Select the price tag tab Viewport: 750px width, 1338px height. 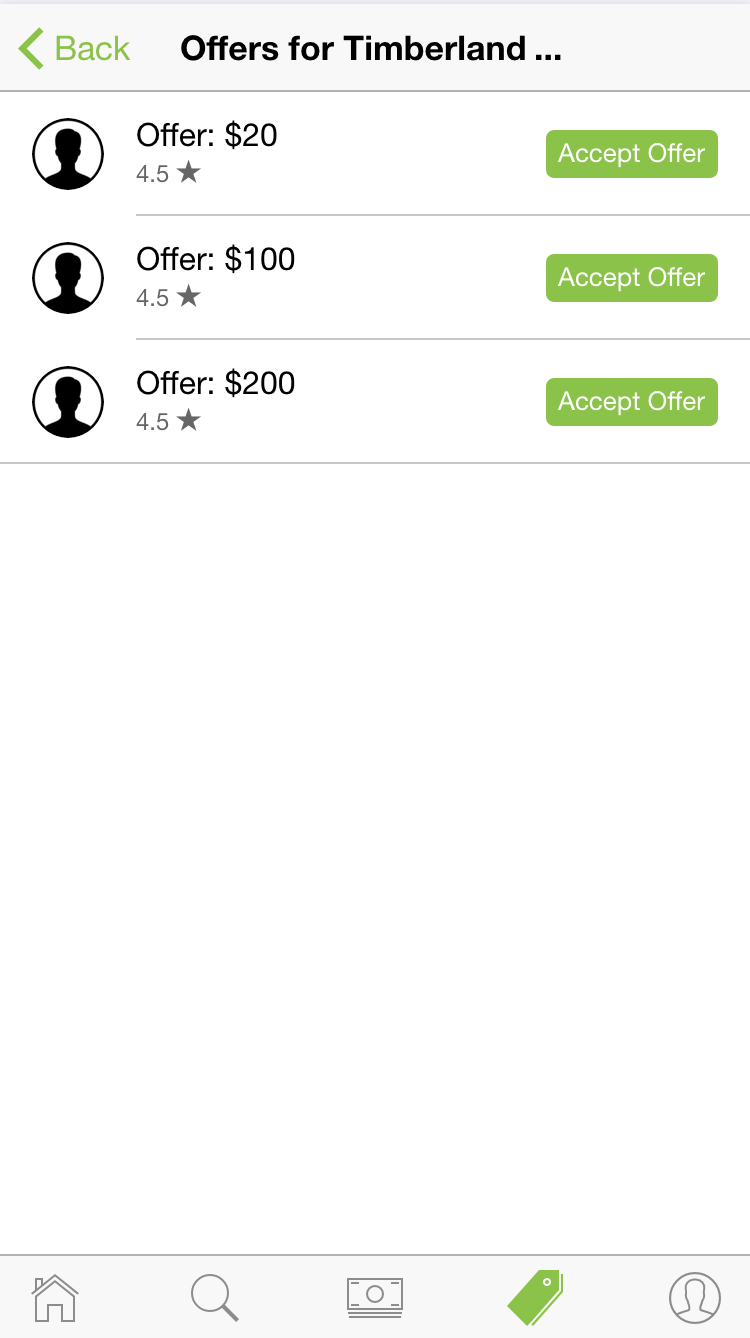pos(535,1297)
